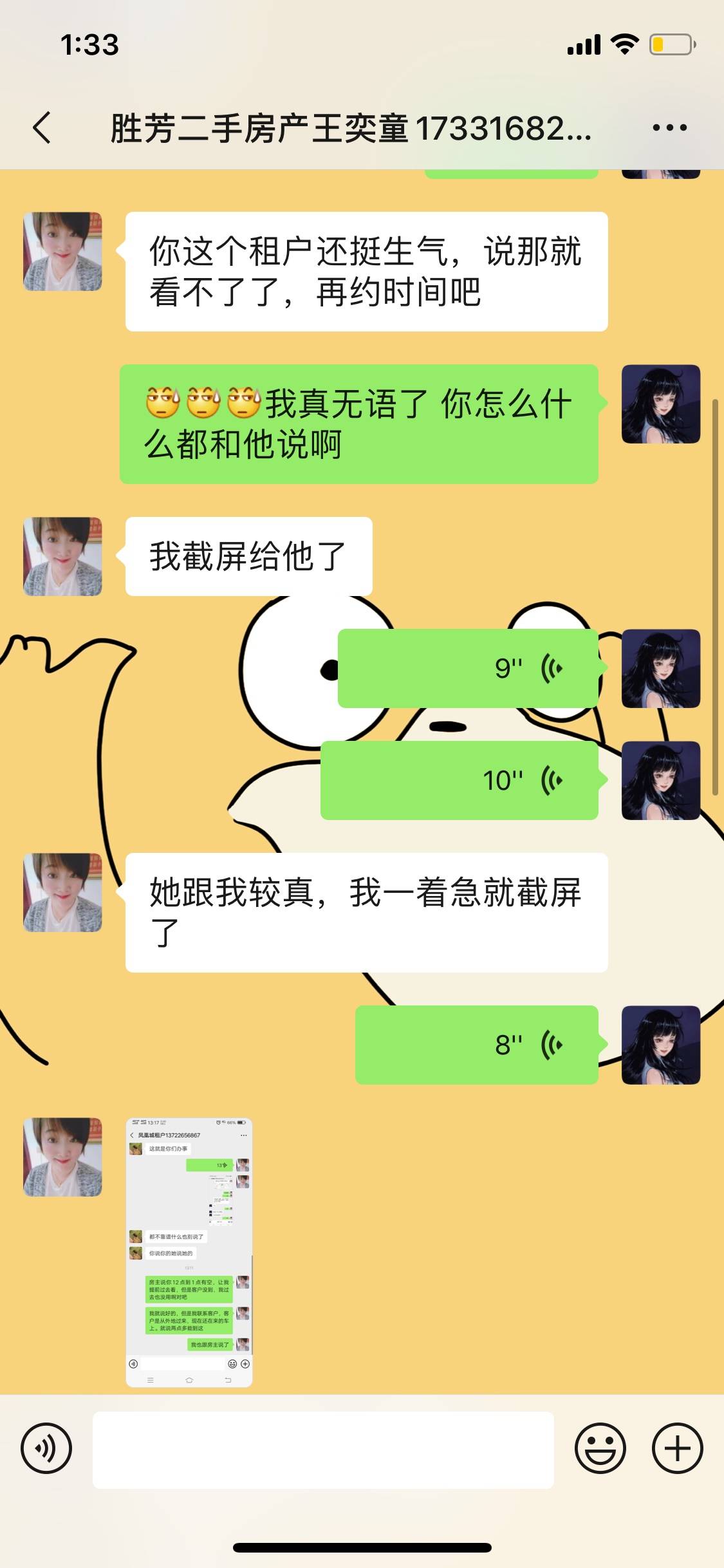This screenshot has width=724, height=1568.
Task: Switch to voice input mode
Action: click(46, 1448)
